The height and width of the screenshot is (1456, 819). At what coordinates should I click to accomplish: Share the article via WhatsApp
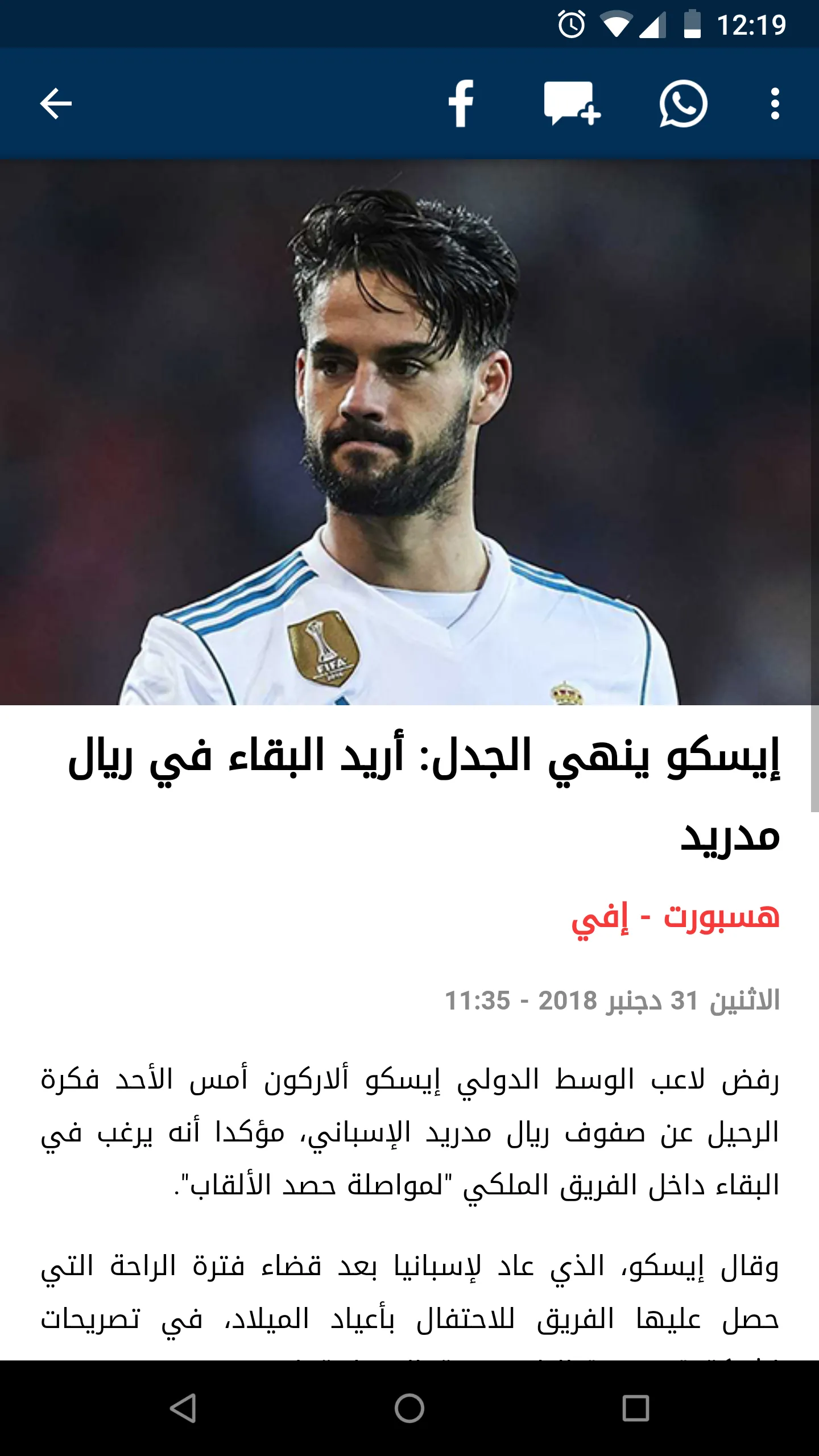pos(683,104)
